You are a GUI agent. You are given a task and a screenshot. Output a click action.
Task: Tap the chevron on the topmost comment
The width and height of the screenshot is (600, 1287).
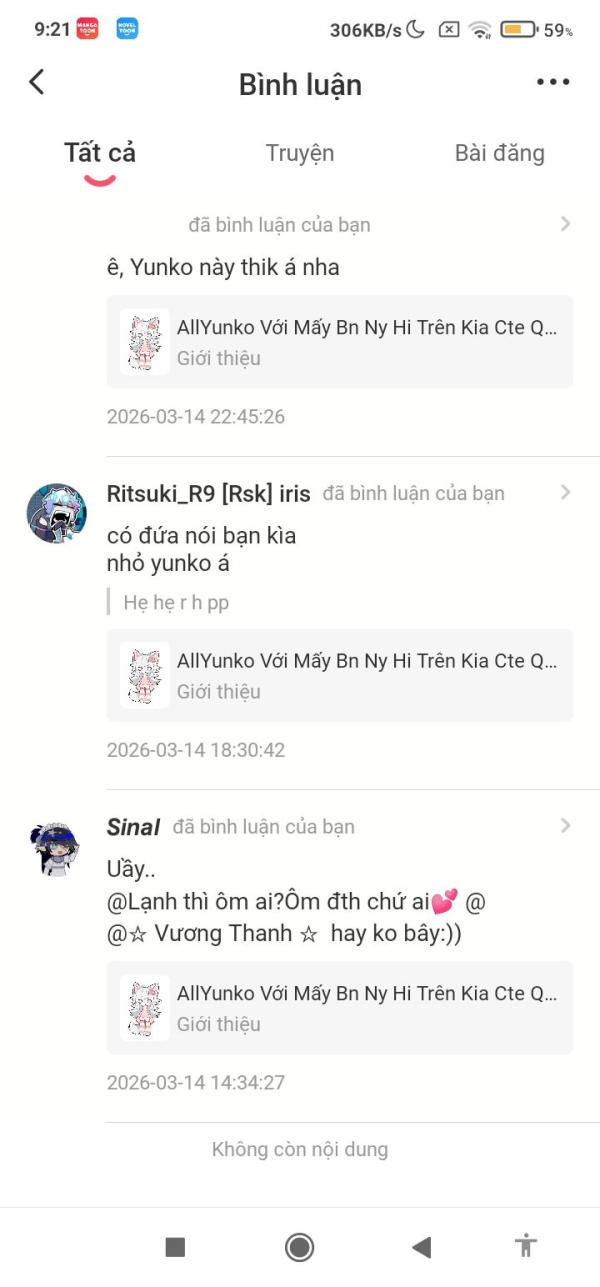[x=566, y=224]
